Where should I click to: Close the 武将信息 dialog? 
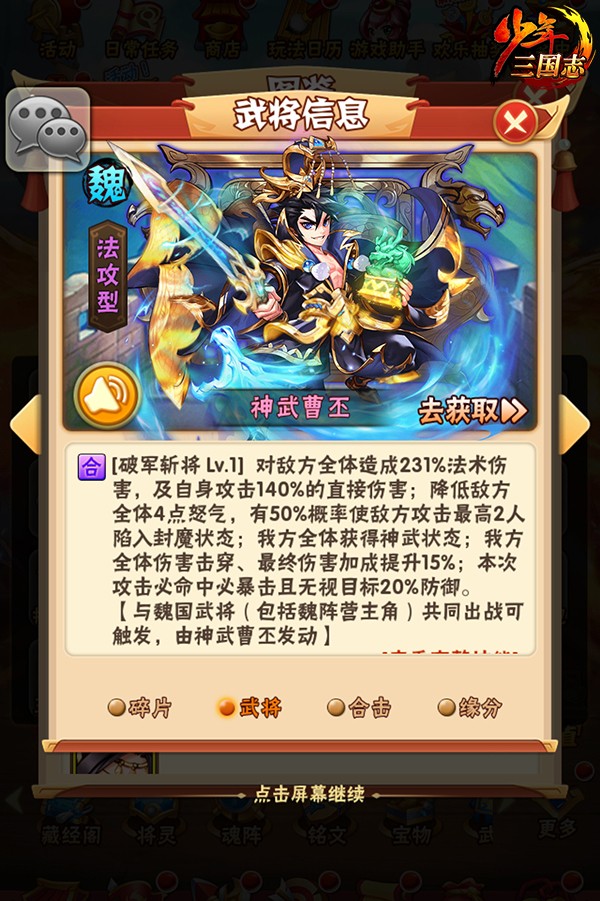pyautogui.click(x=515, y=124)
